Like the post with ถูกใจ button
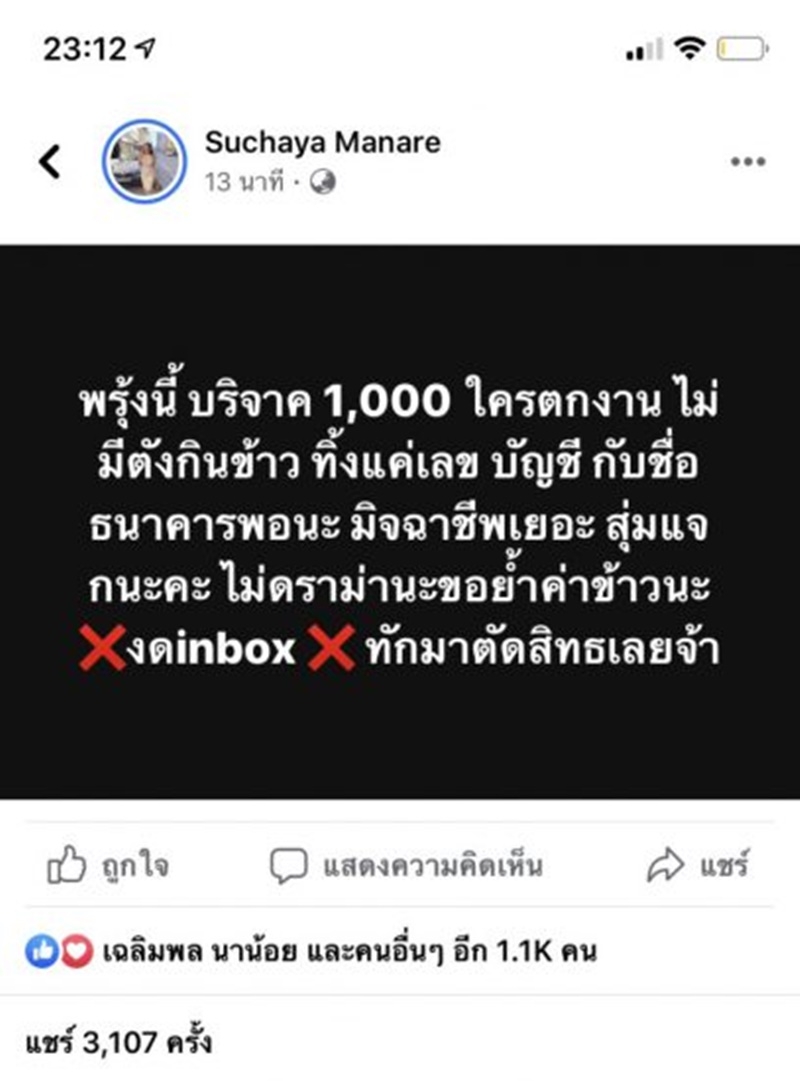This screenshot has height=1081, width=800. click(108, 866)
